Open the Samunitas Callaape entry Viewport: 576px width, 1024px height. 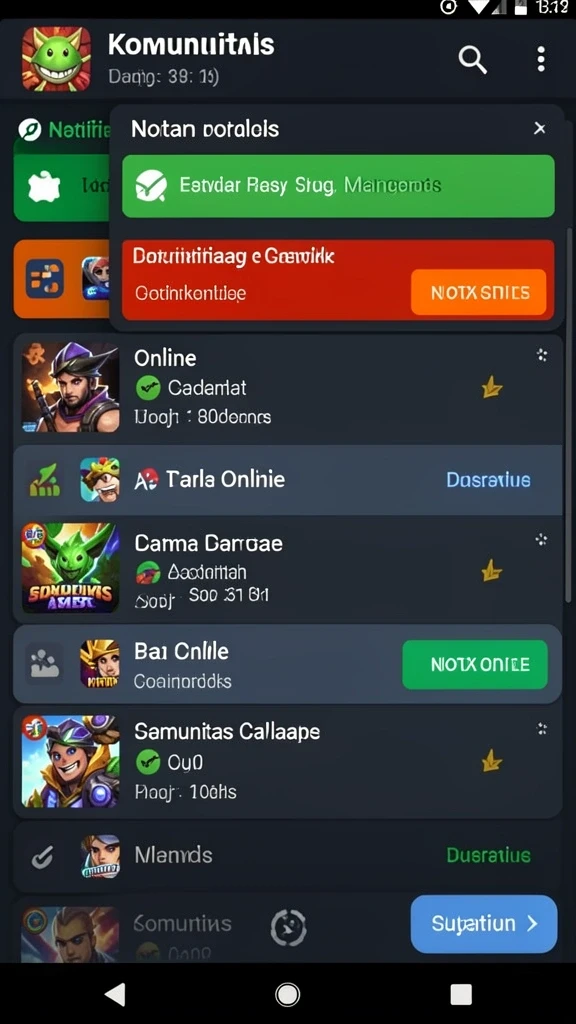(x=287, y=761)
